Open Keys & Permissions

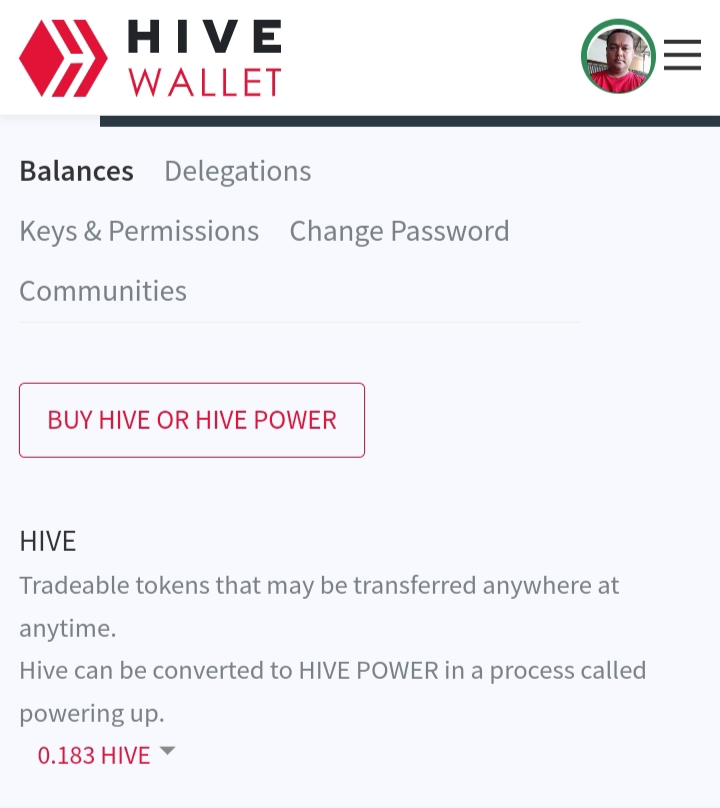click(139, 231)
